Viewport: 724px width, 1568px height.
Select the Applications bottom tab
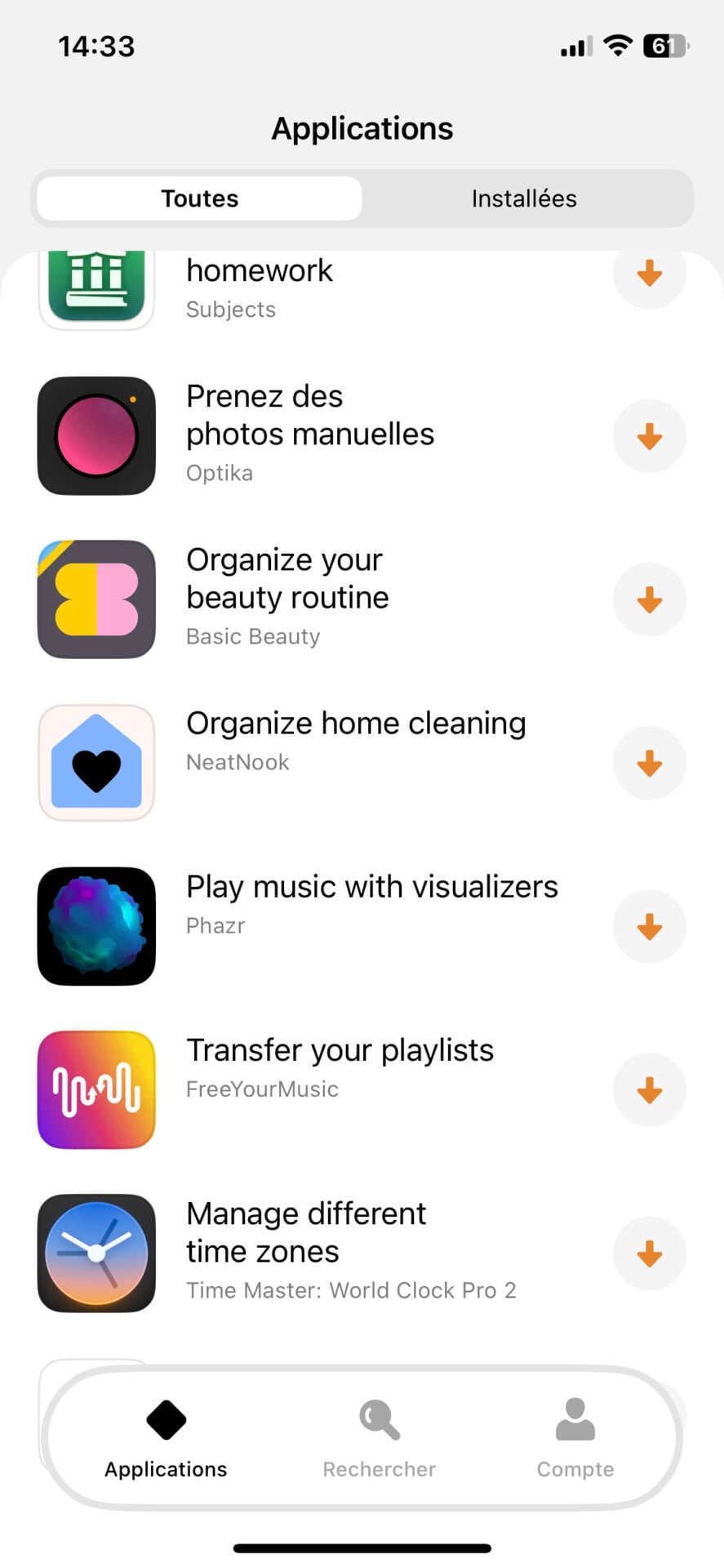pyautogui.click(x=166, y=1438)
